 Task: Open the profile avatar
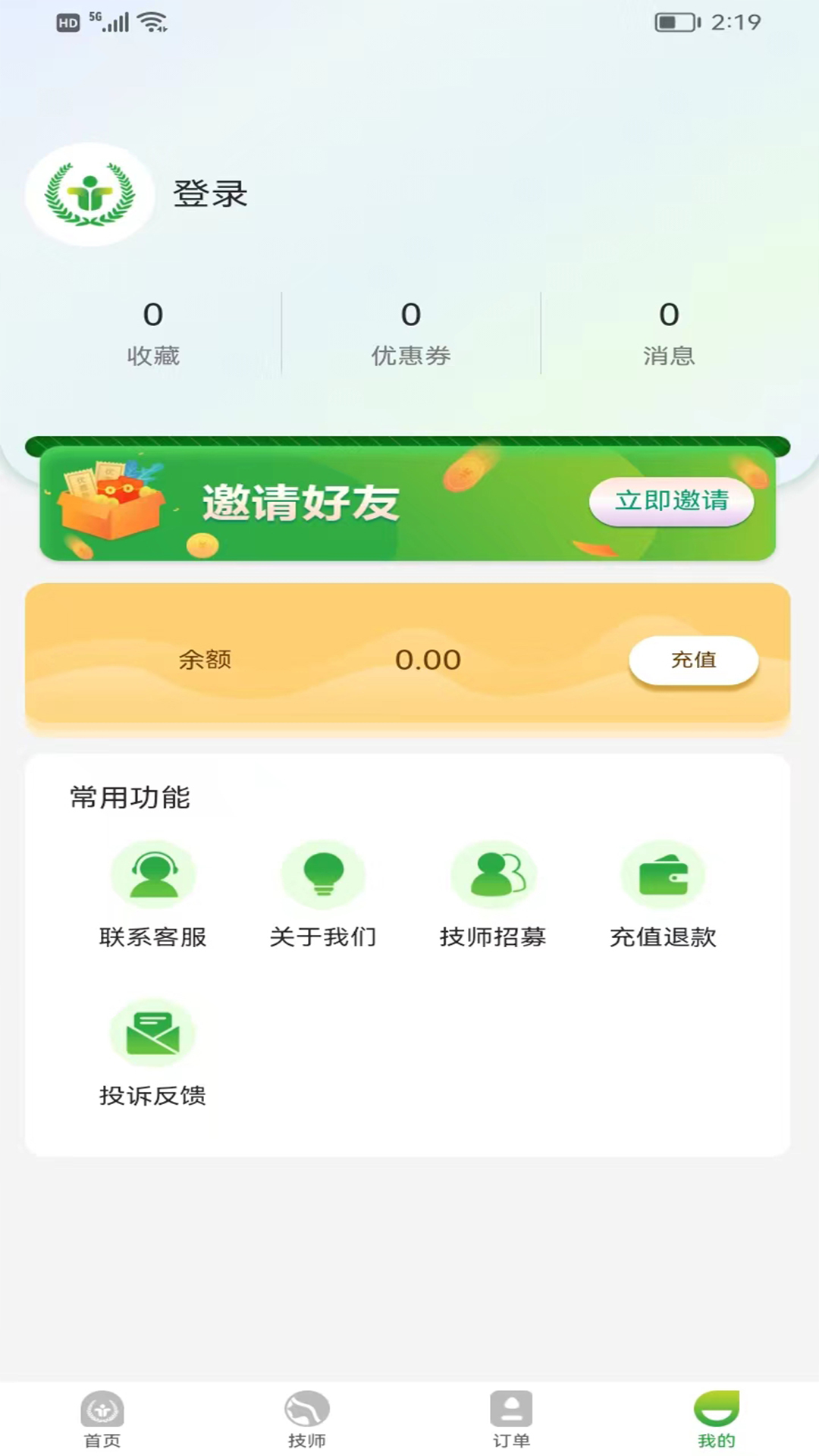coord(90,194)
